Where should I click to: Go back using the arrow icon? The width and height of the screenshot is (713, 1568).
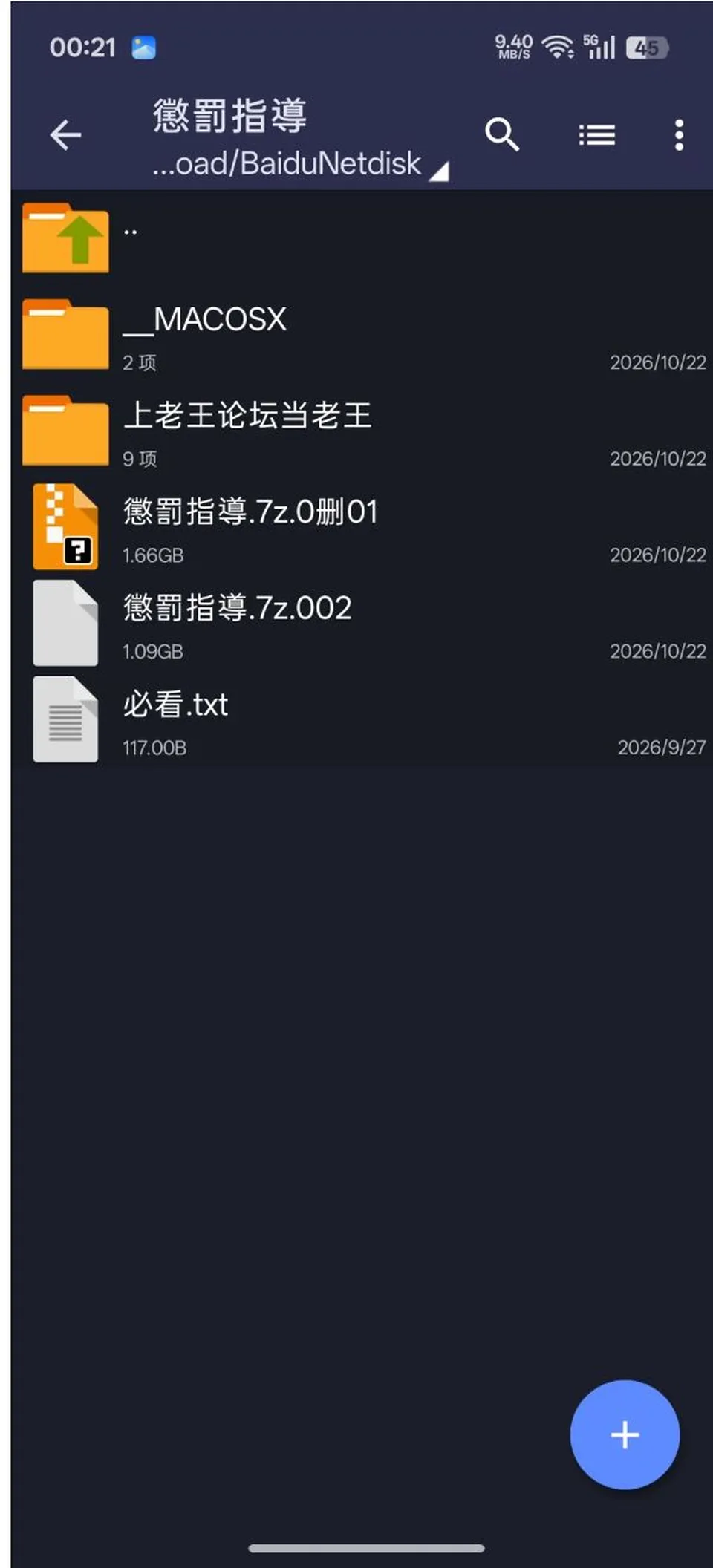point(65,135)
